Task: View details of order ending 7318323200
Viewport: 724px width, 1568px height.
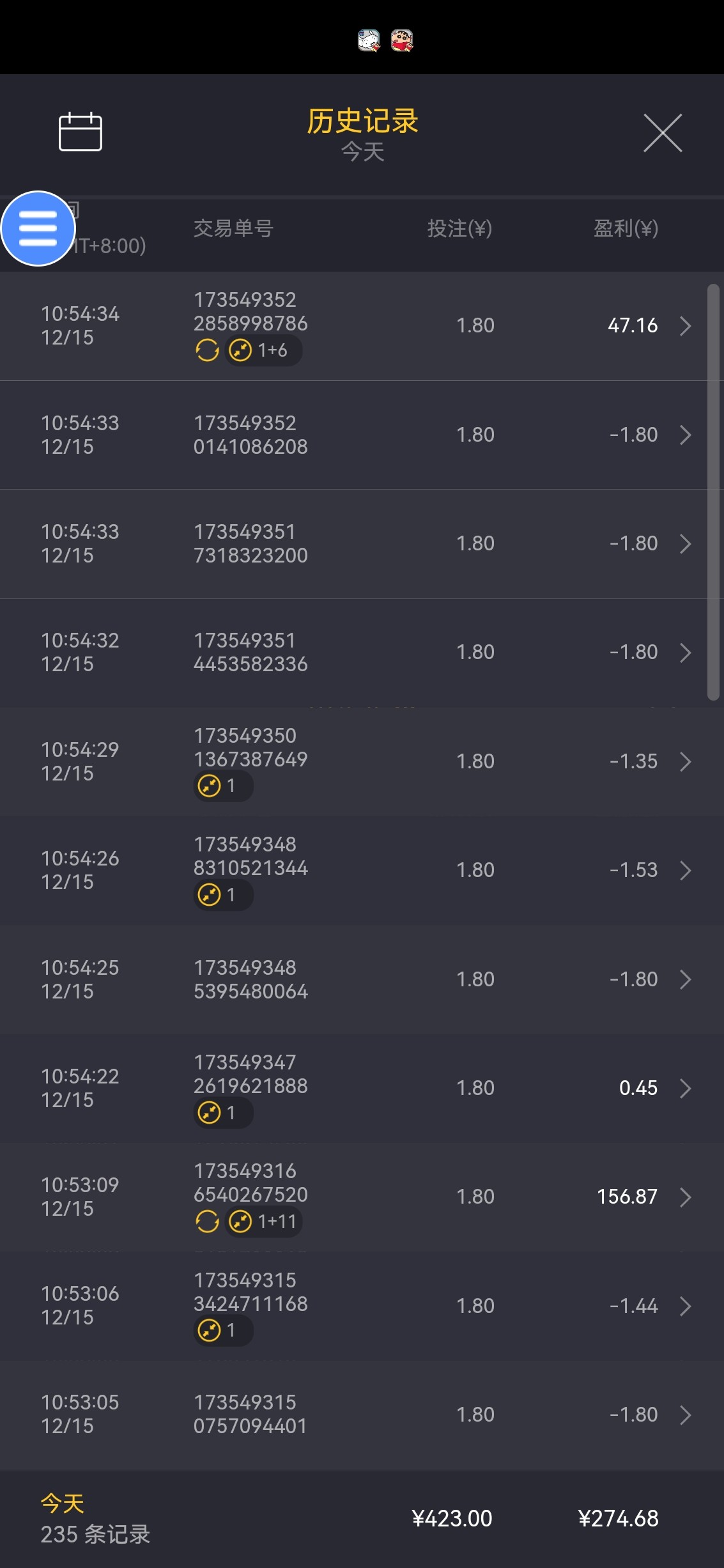Action: (362, 543)
